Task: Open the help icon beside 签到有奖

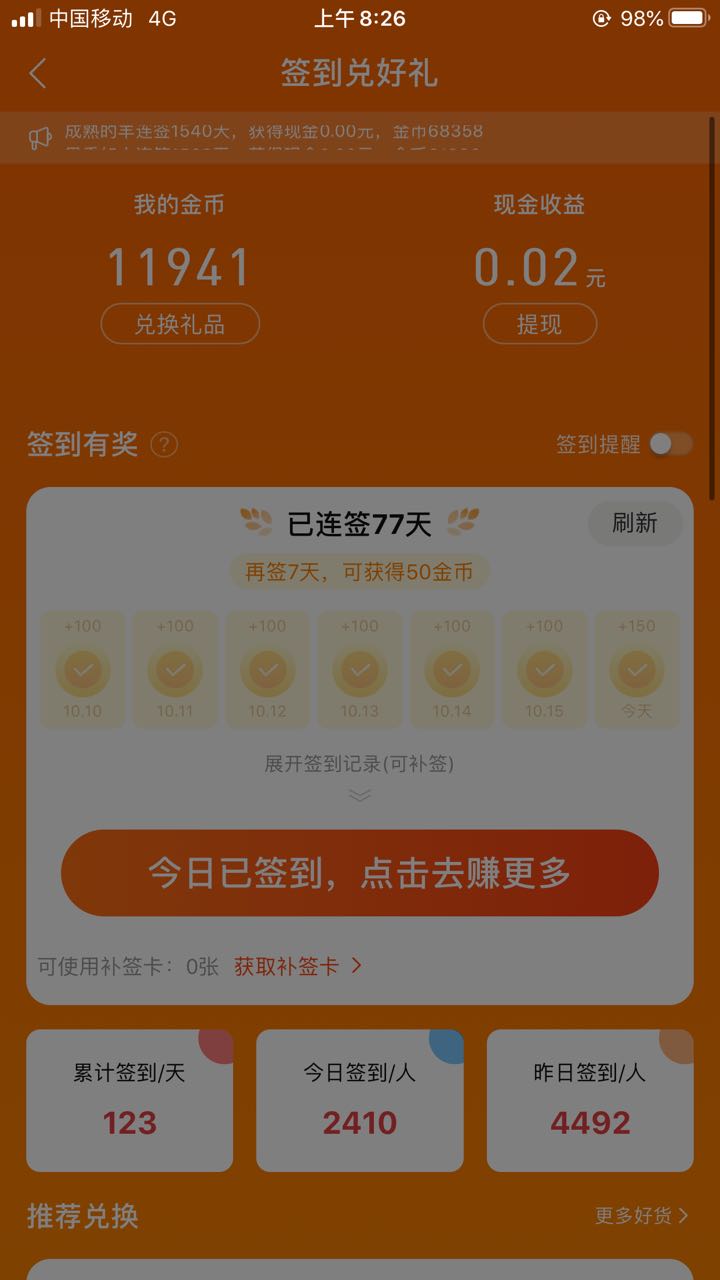Action: pyautogui.click(x=164, y=445)
